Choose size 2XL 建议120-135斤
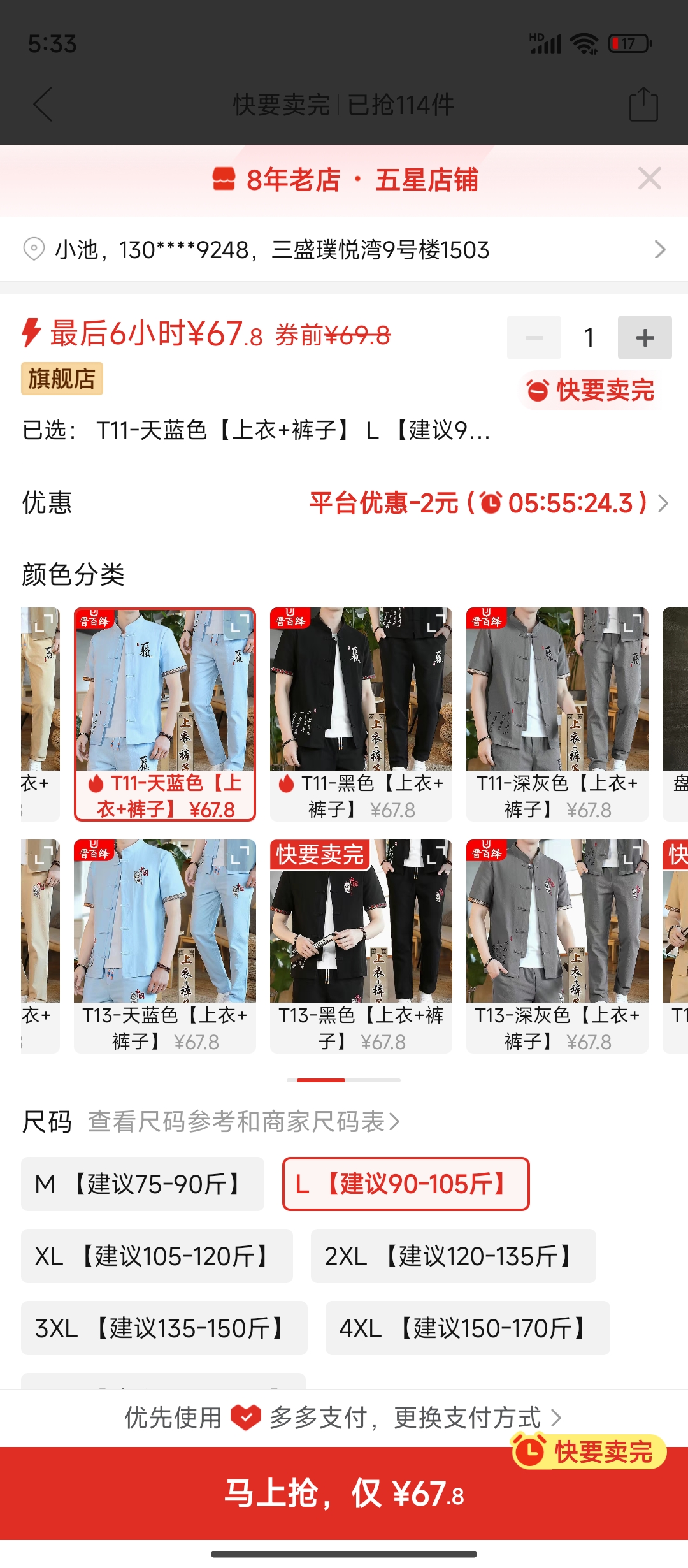The height and width of the screenshot is (1568, 688). coord(453,1256)
